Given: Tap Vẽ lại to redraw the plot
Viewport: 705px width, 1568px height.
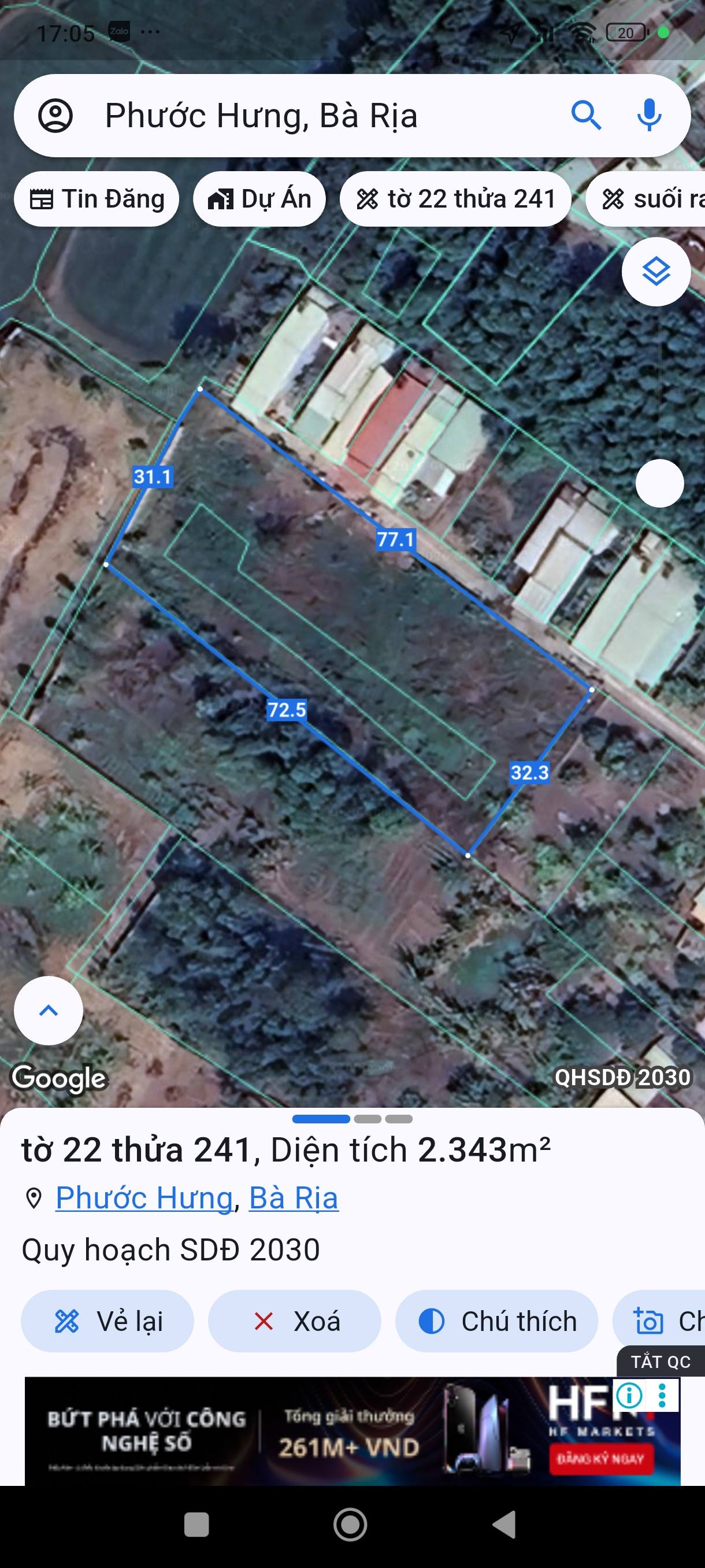Looking at the screenshot, I should pos(107,1322).
